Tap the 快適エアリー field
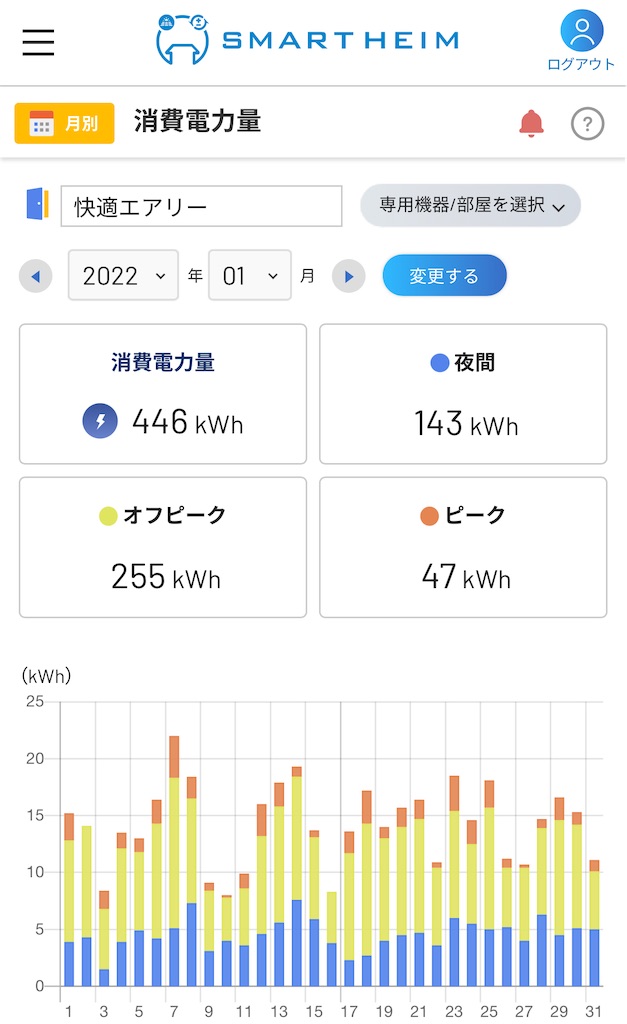The width and height of the screenshot is (627, 1024). 201,206
